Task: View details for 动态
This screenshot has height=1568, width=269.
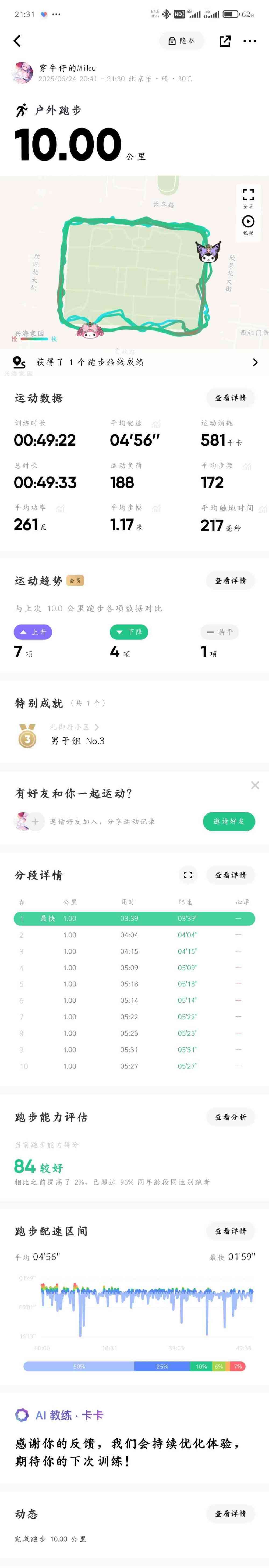Action: coord(230,1514)
